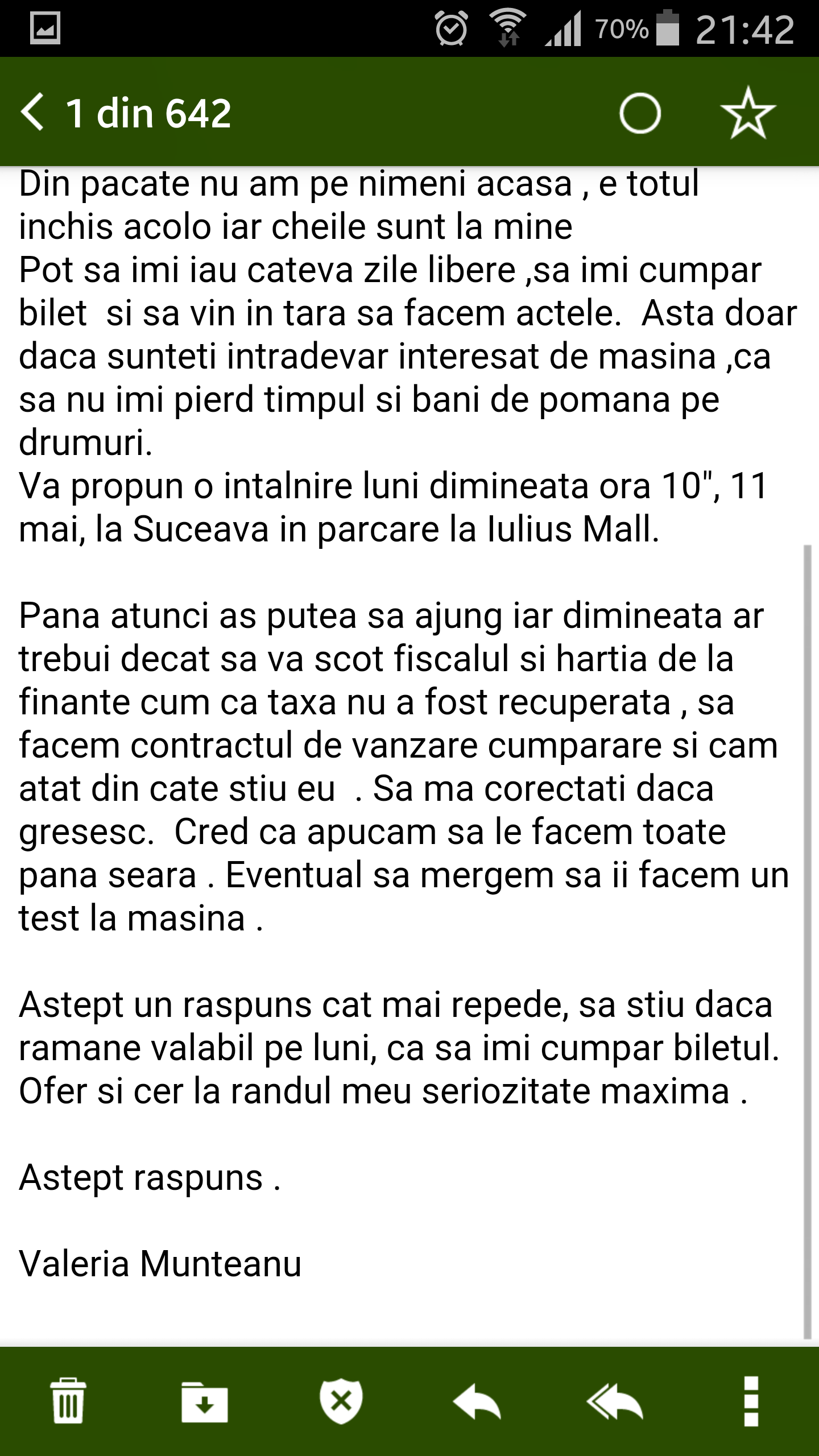819x1456 pixels.
Task: Mark this email as unread
Action: point(640,113)
